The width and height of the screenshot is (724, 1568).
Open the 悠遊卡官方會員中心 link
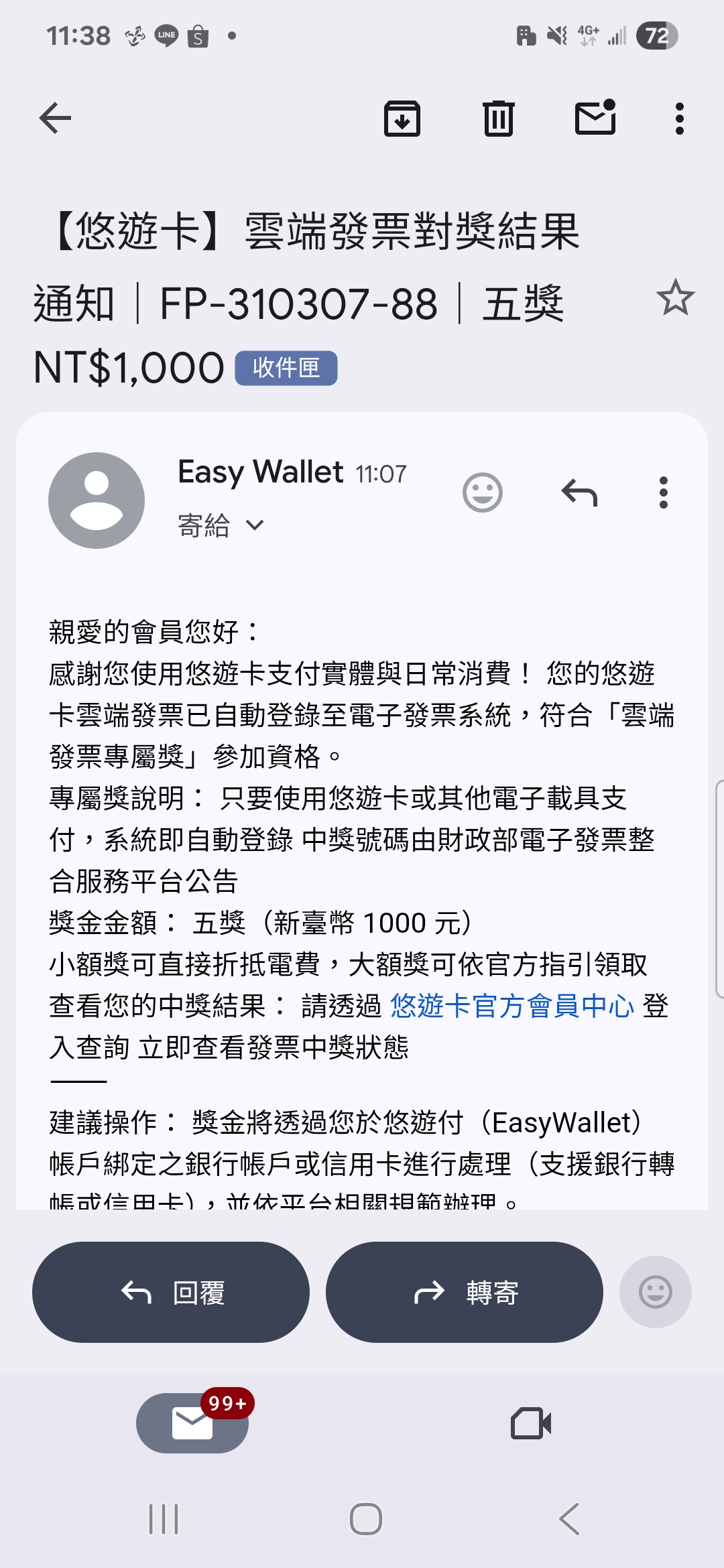(512, 1006)
